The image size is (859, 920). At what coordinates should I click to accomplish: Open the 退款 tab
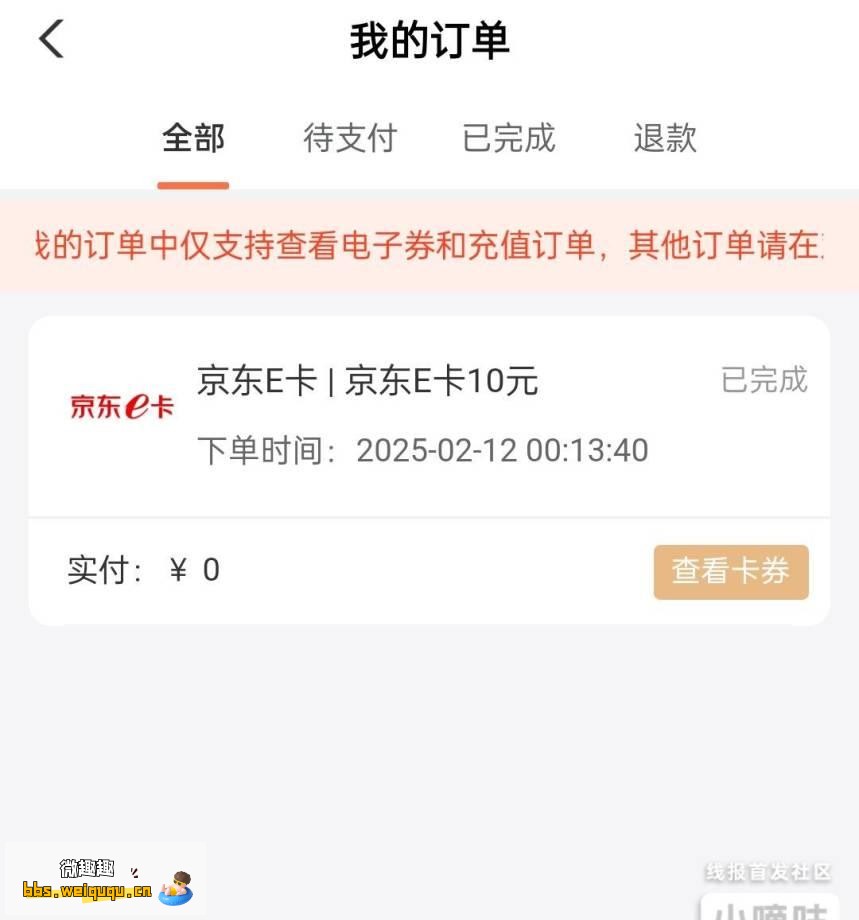pos(665,138)
